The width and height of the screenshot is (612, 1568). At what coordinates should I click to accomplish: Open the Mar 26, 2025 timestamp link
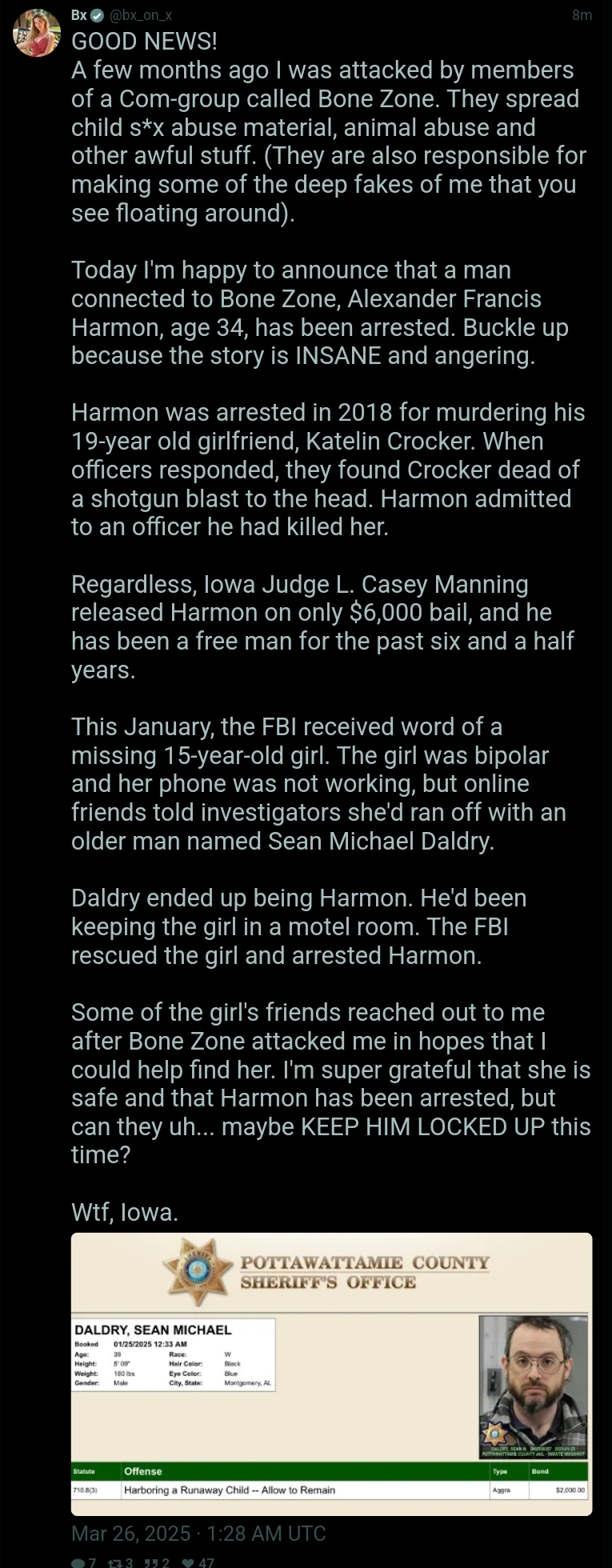click(x=198, y=1533)
